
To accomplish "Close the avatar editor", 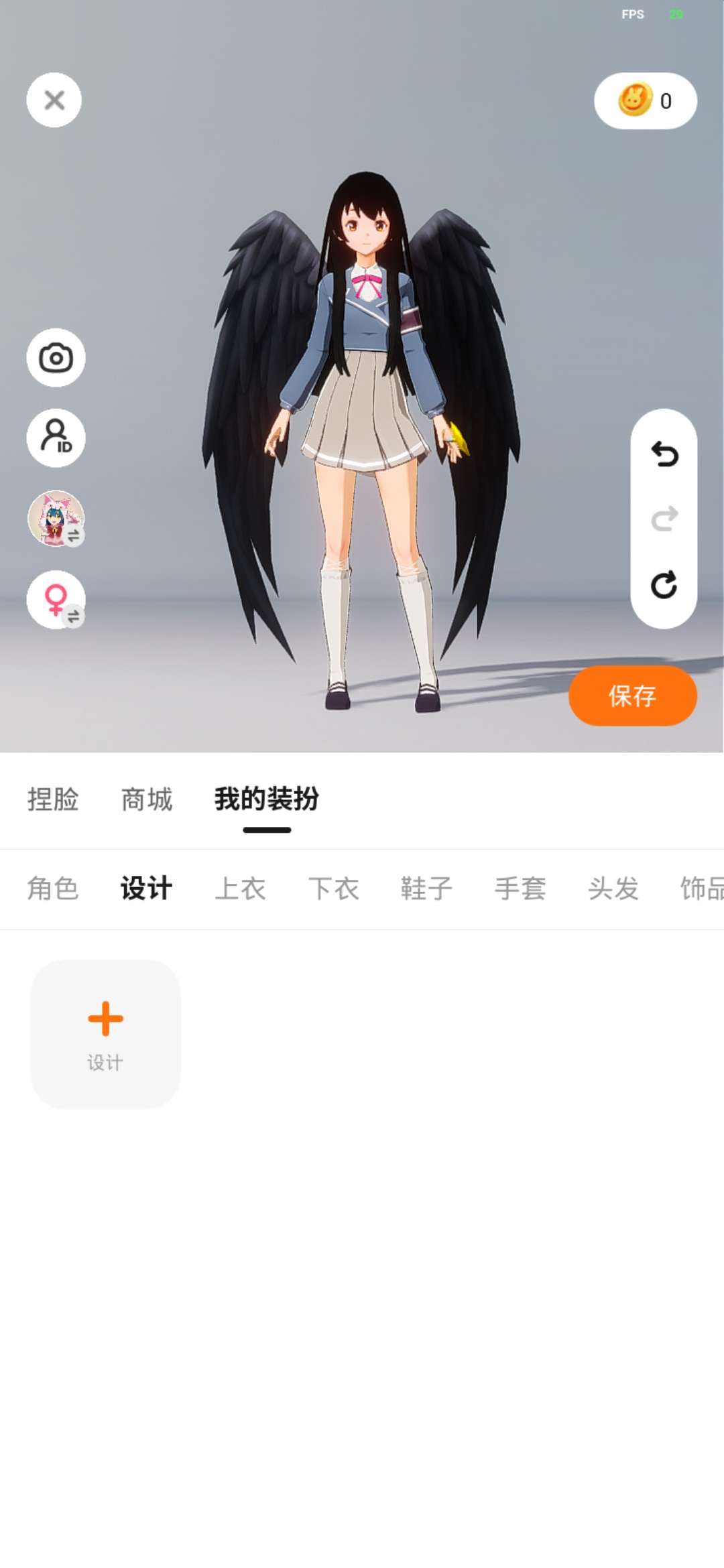I will pos(54,100).
